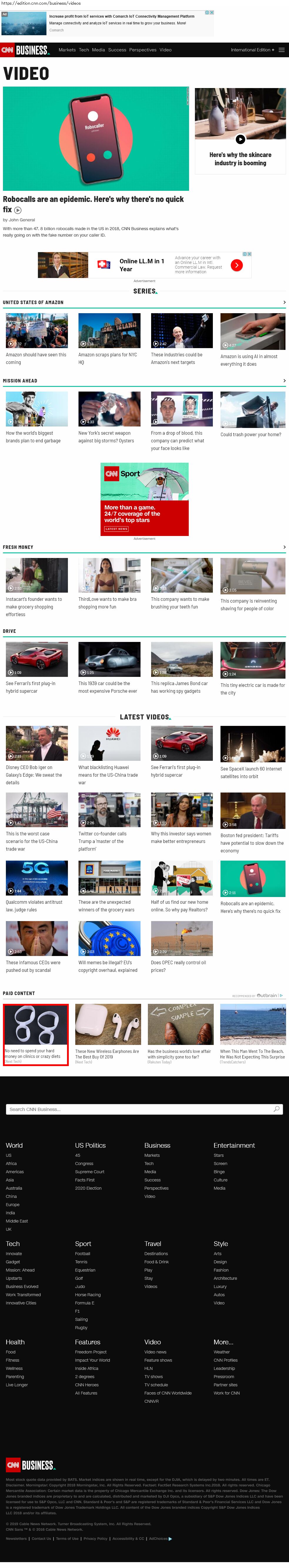Viewport: 289px width, 1568px height.
Task: Open the Markets section in top navigation
Action: coord(67,50)
